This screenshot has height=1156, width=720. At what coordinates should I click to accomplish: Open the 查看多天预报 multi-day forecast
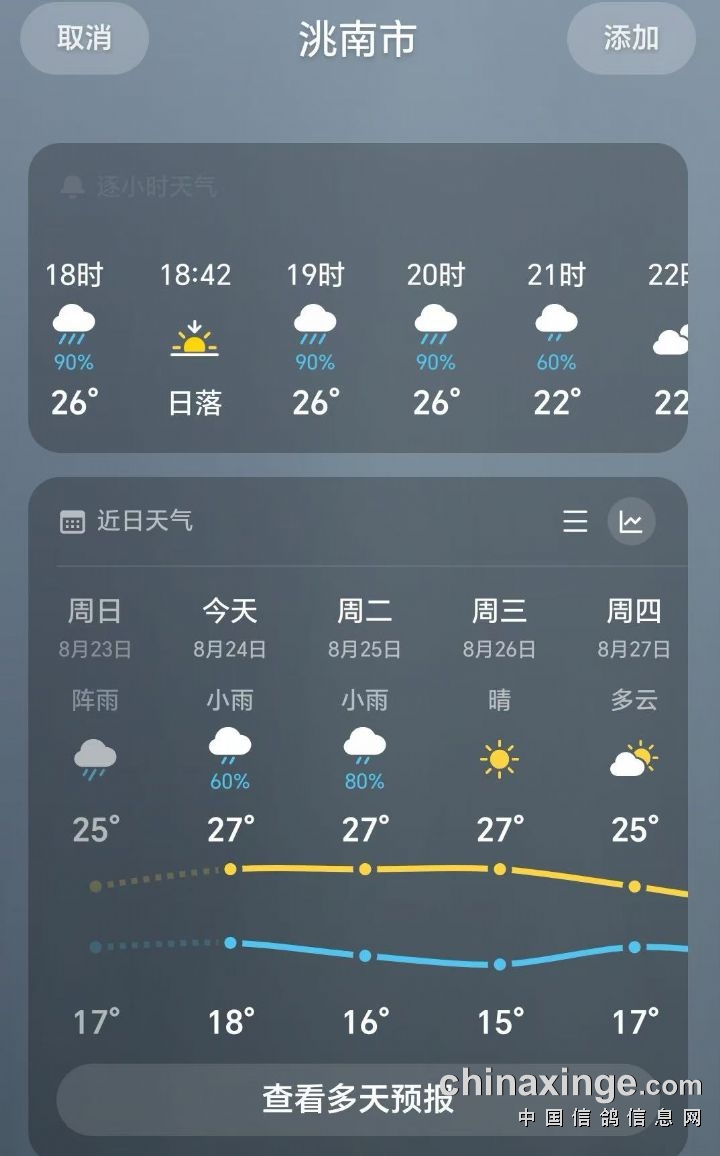coord(358,1099)
